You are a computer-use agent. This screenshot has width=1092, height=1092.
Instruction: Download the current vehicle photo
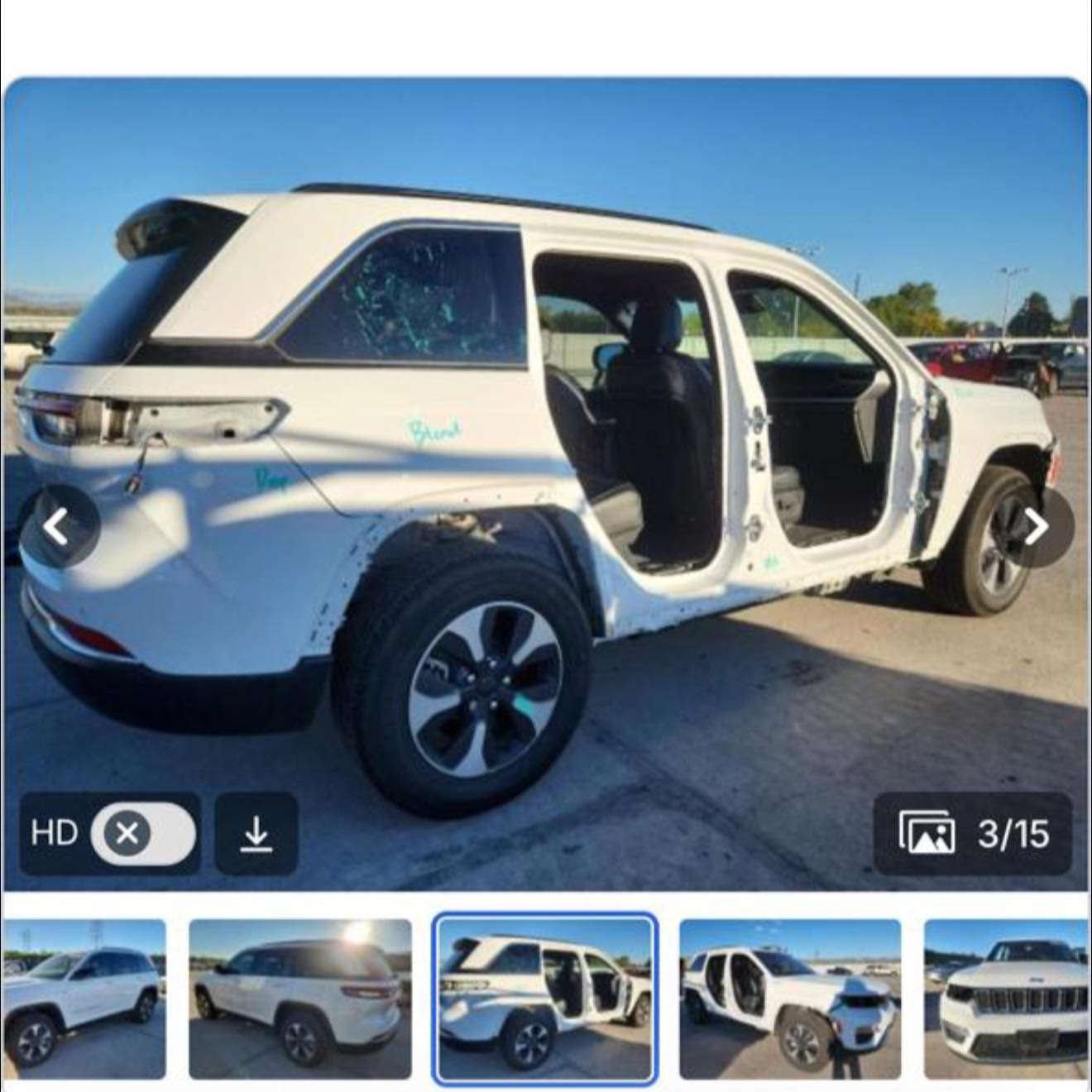point(256,833)
